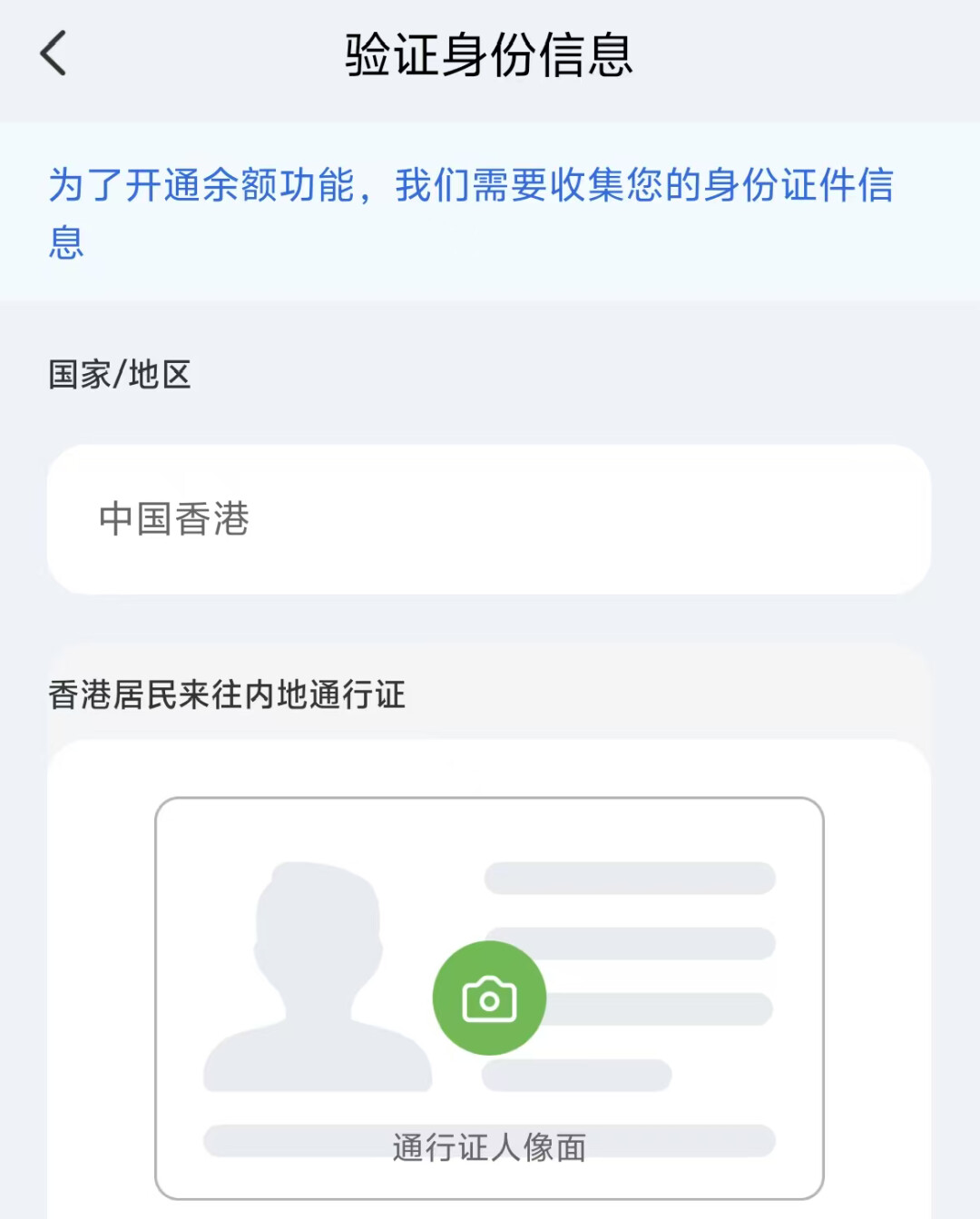Open the country/region selector showing 中国香港
Image resolution: width=980 pixels, height=1219 pixels.
(488, 519)
